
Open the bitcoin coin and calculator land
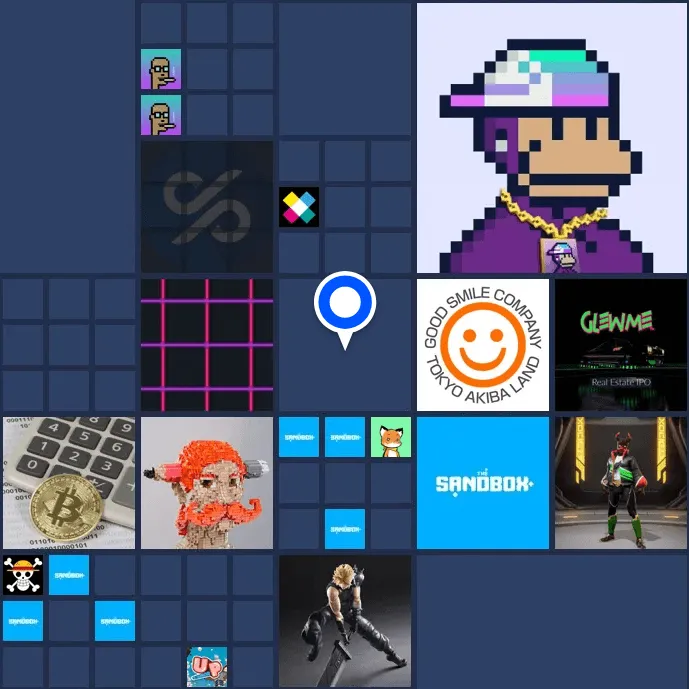[x=69, y=483]
